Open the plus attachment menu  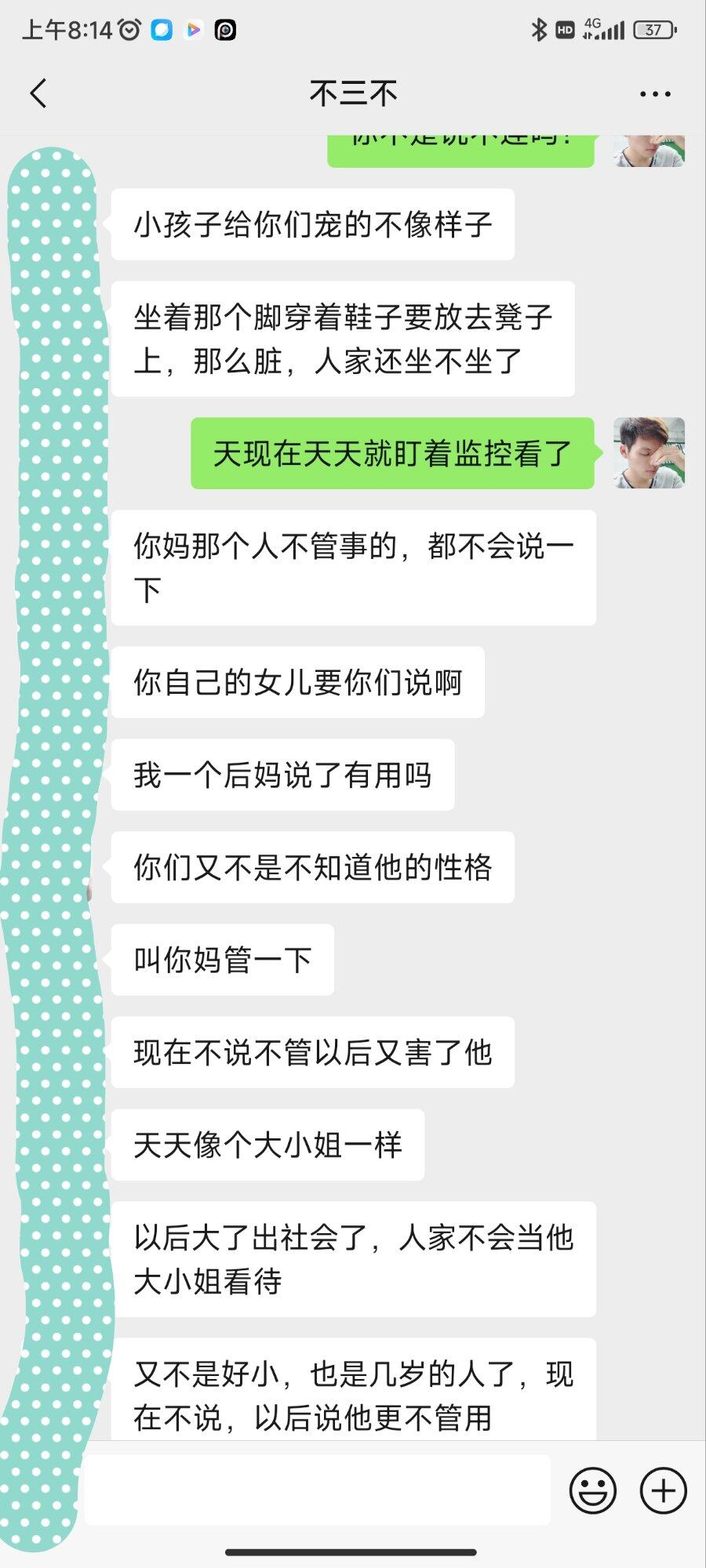[x=664, y=1490]
